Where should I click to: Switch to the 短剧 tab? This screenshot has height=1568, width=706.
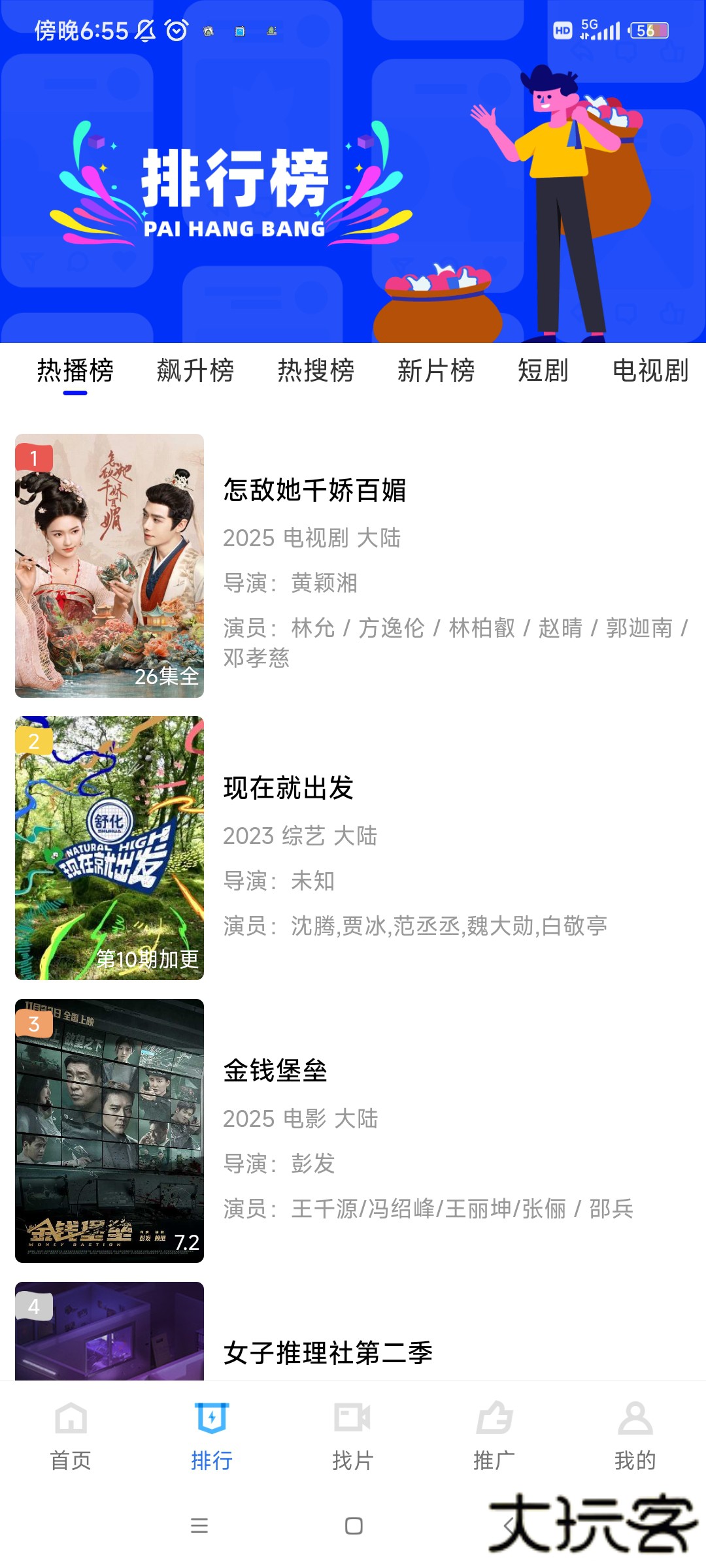[543, 370]
